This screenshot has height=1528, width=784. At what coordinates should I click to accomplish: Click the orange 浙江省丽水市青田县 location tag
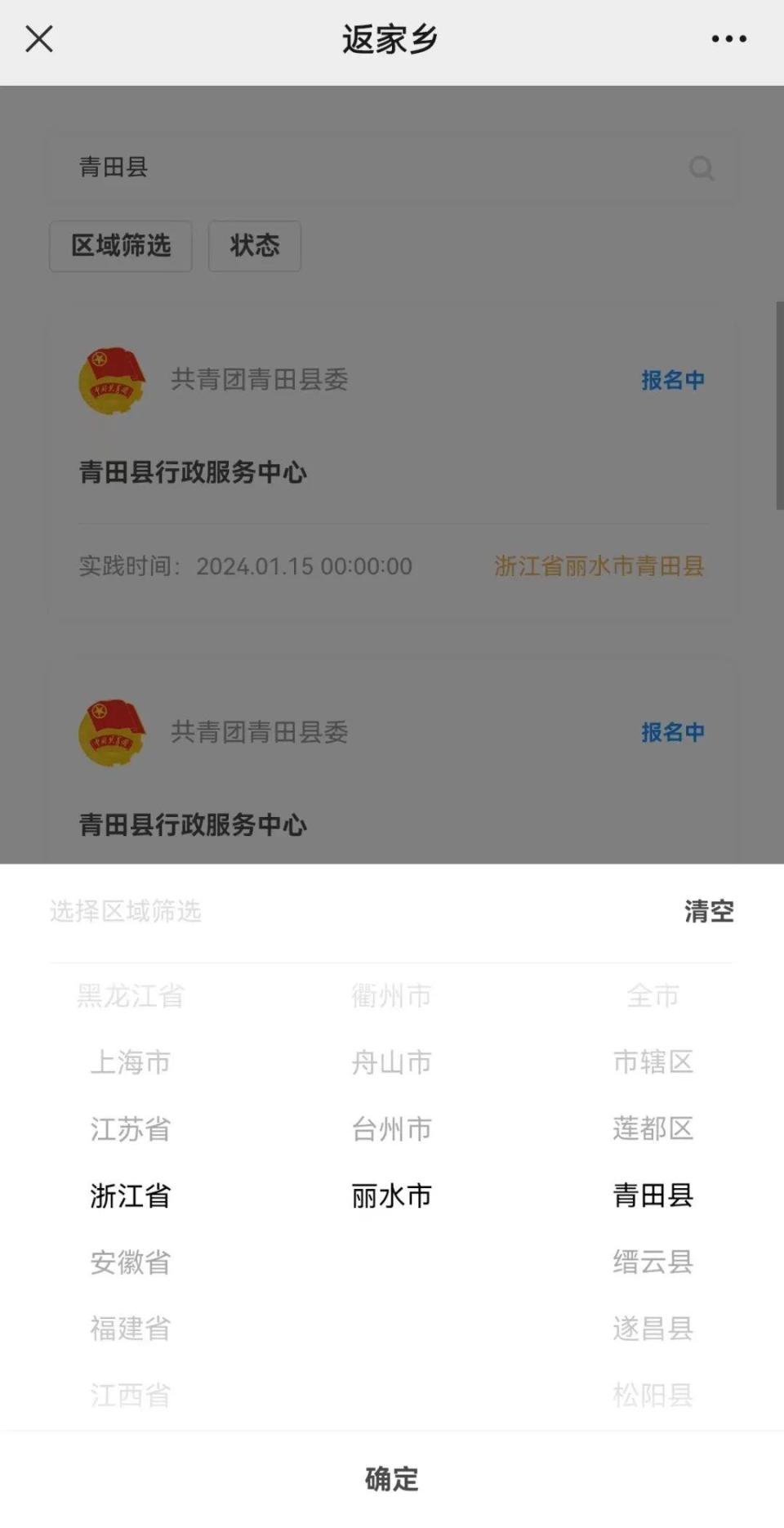600,565
